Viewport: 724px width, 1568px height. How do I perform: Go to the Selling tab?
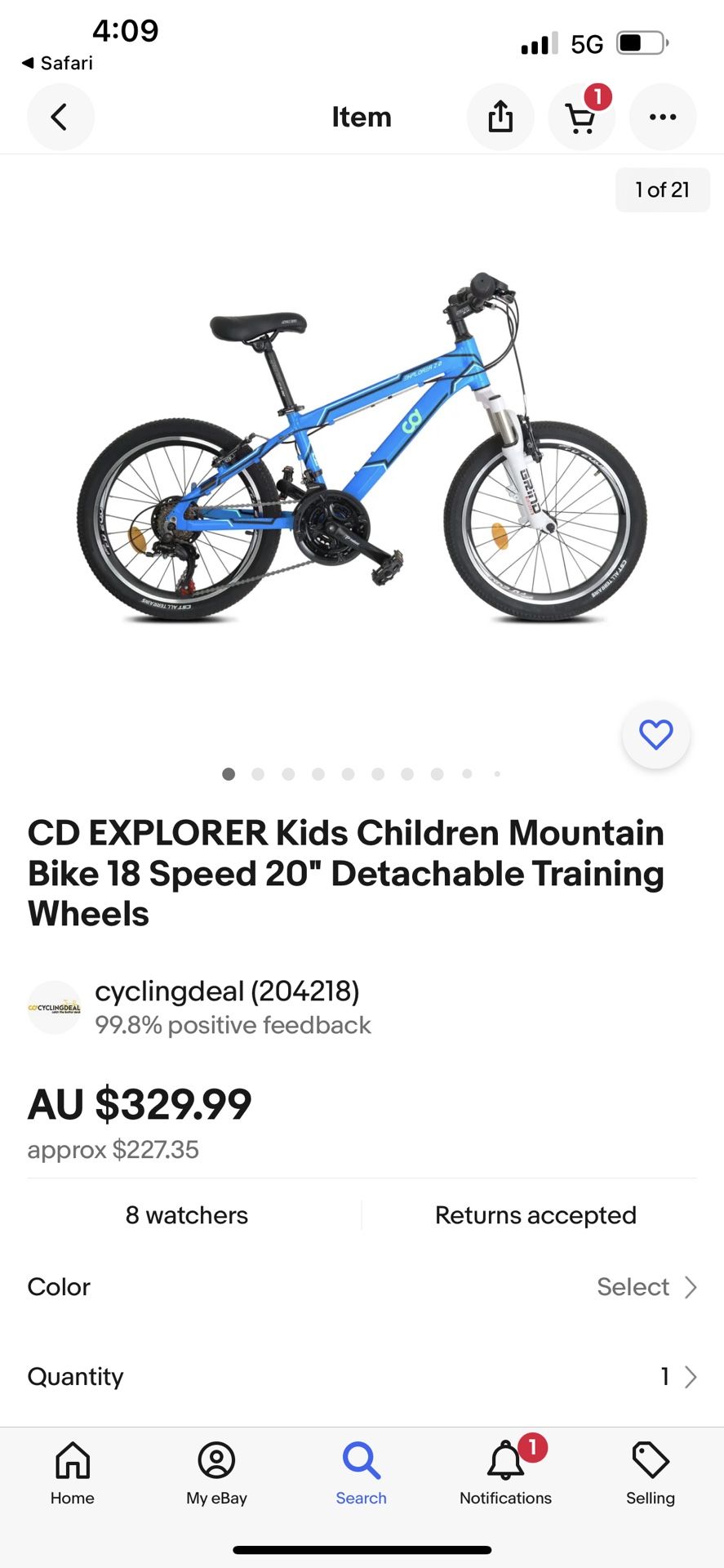(x=650, y=1472)
